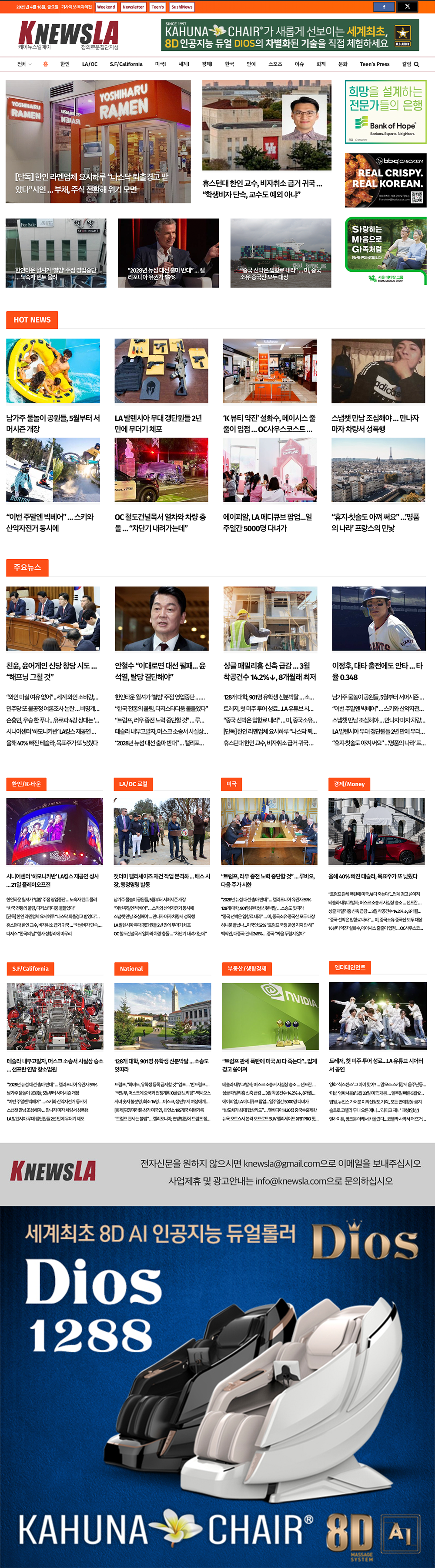Open the Facebook share button
This screenshot has height=1568, width=435.
point(384,7)
